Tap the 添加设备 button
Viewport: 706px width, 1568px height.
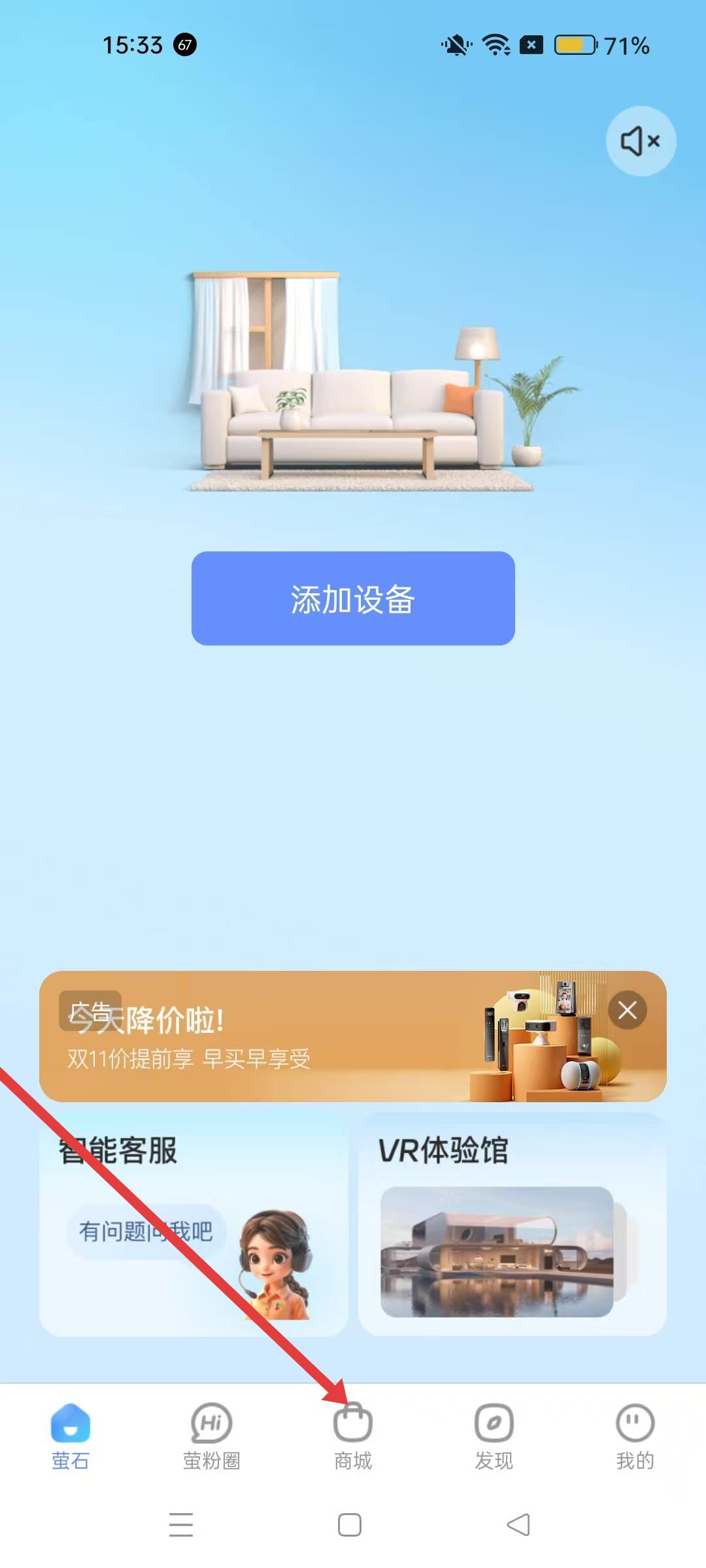[x=353, y=598]
